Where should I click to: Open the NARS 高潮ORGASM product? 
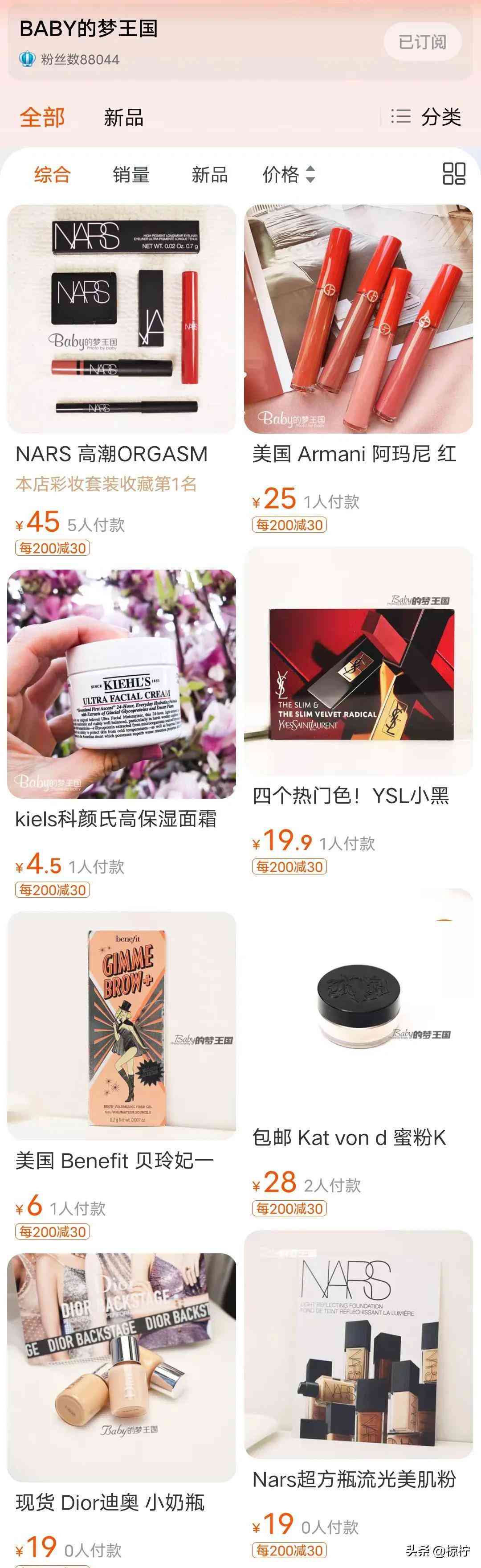(122, 319)
